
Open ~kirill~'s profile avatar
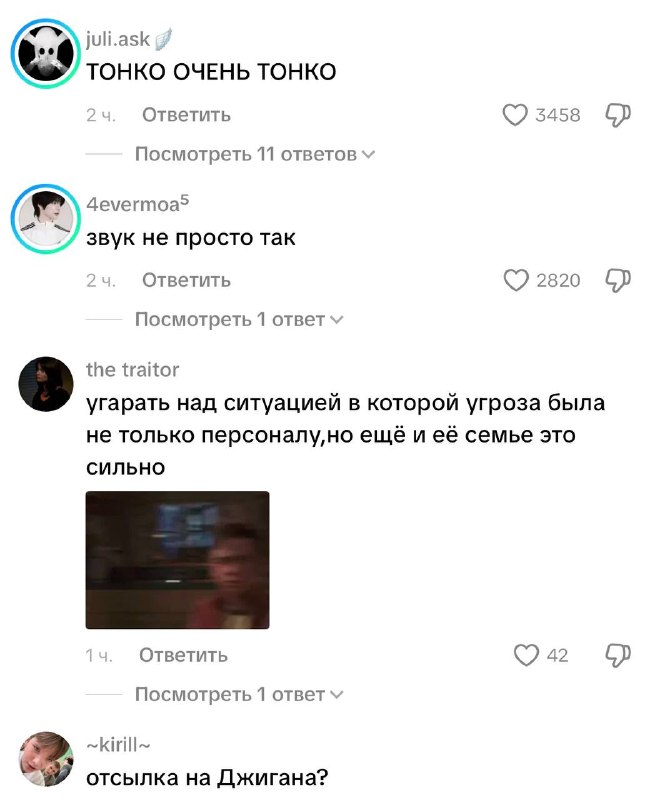46,759
